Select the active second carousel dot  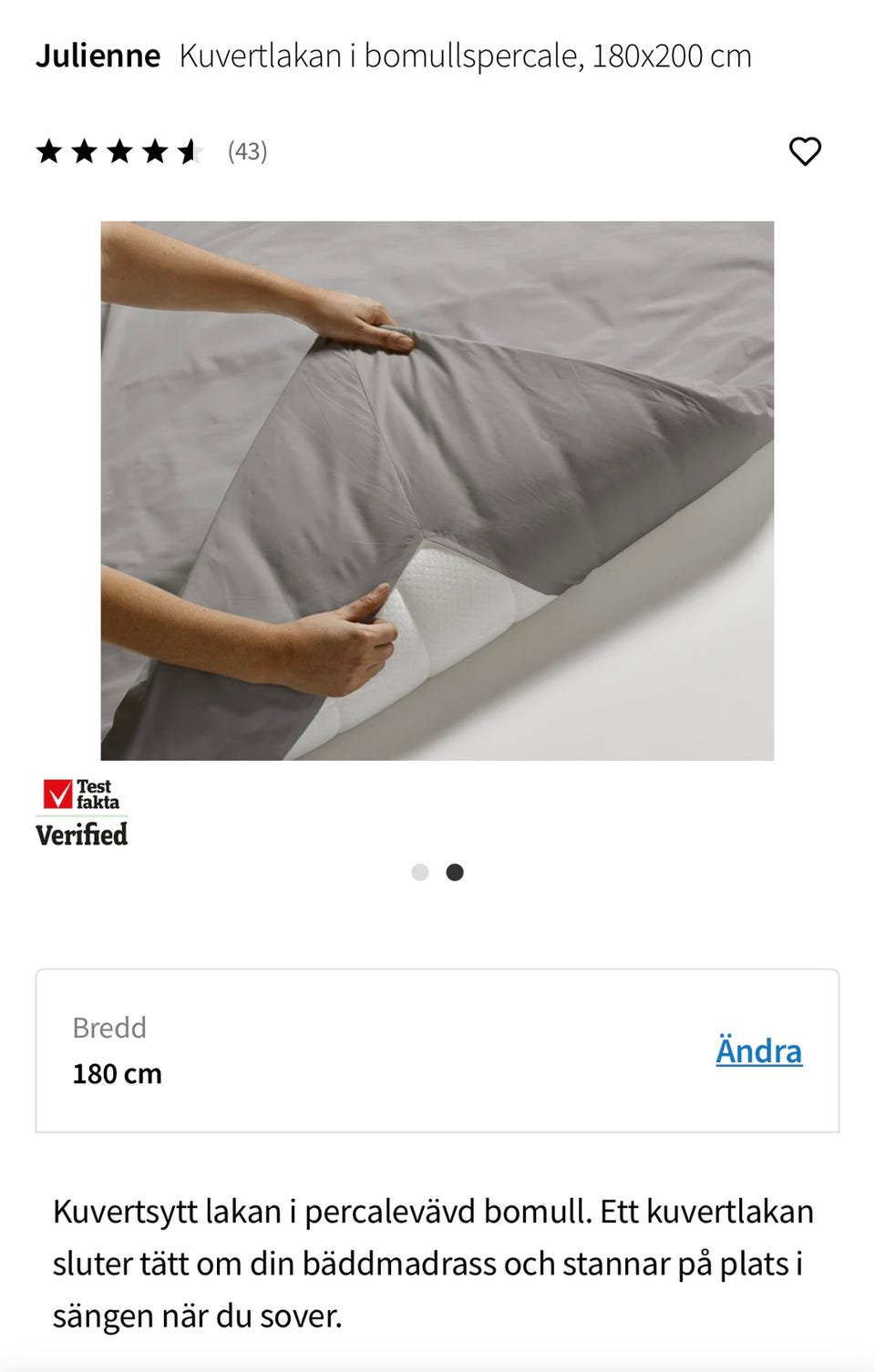(455, 872)
